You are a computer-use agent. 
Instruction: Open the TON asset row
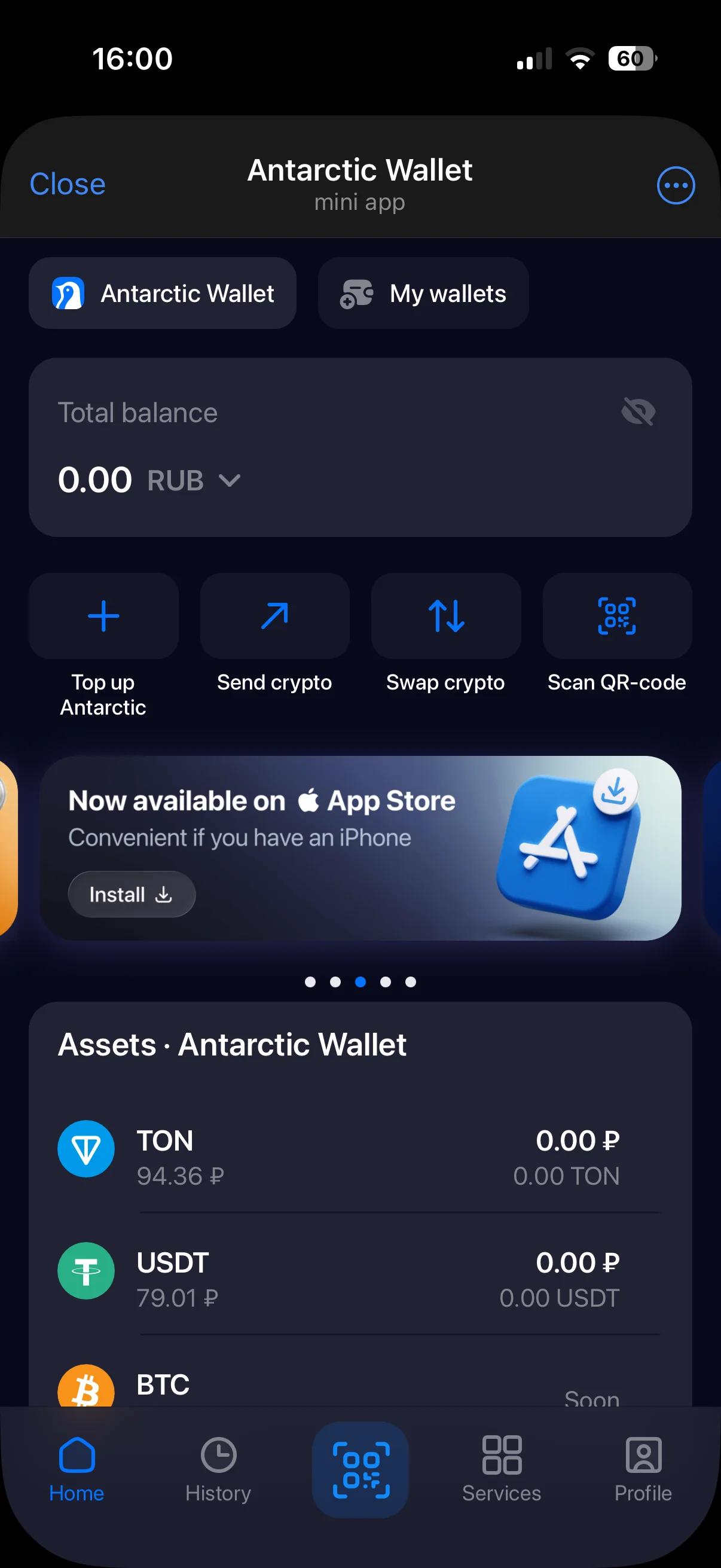[x=360, y=1157]
